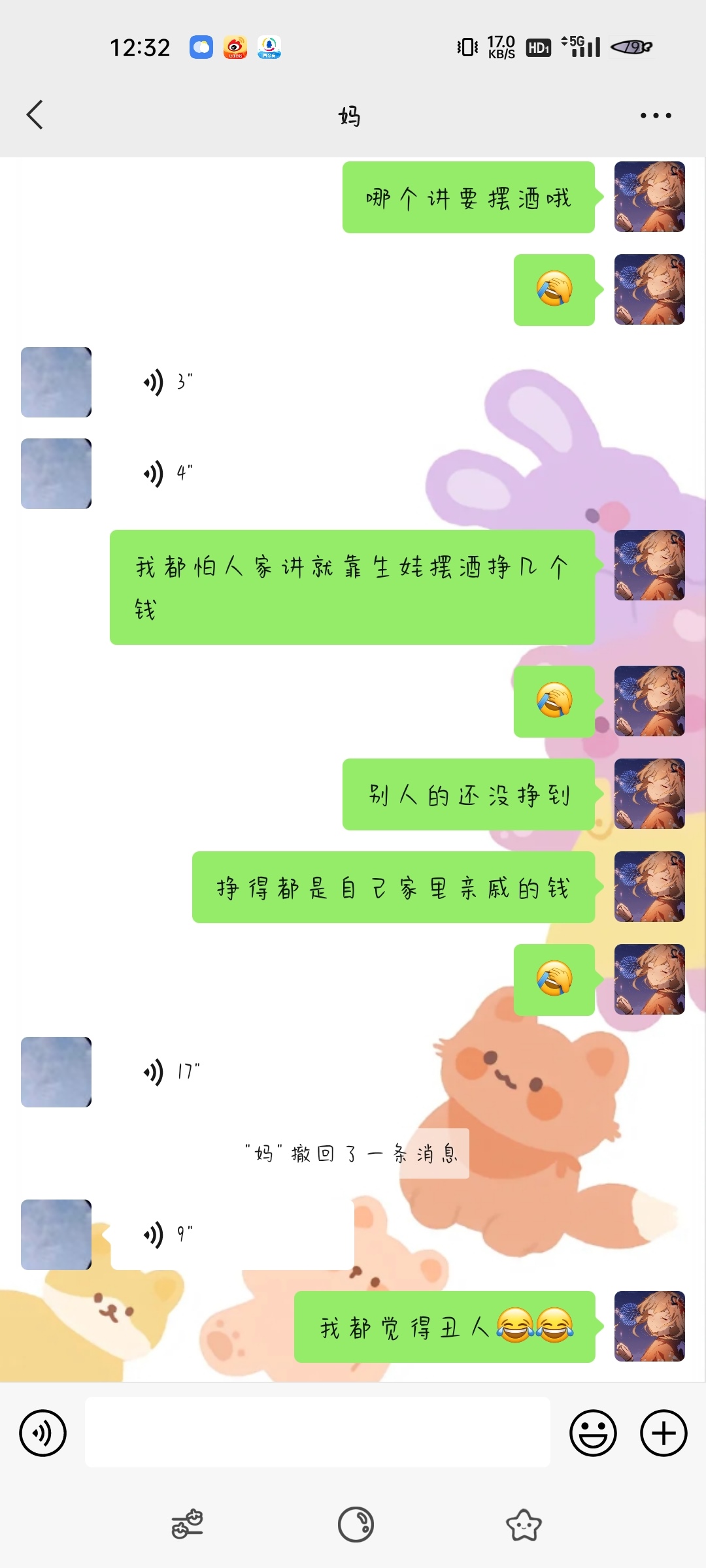Image resolution: width=706 pixels, height=1568 pixels.
Task: Open mom's avatar beside the 17-second voice message
Action: click(56, 1072)
